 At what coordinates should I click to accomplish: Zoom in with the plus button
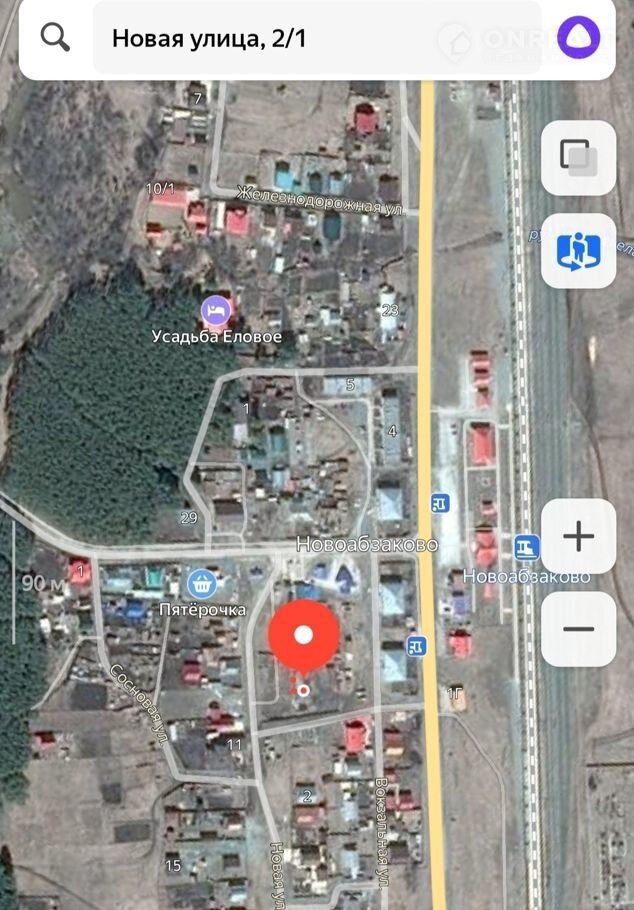(578, 537)
